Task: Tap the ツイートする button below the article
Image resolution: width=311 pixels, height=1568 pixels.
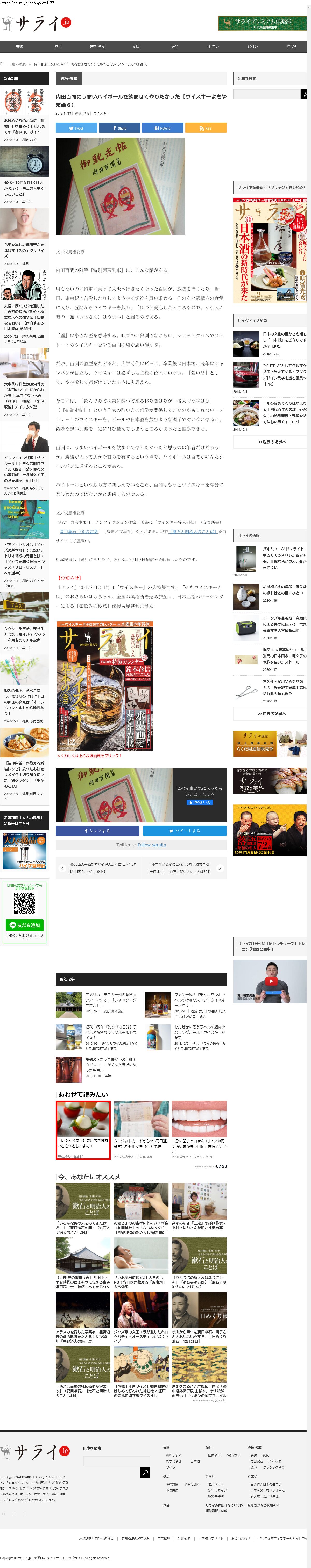Action: point(185,830)
